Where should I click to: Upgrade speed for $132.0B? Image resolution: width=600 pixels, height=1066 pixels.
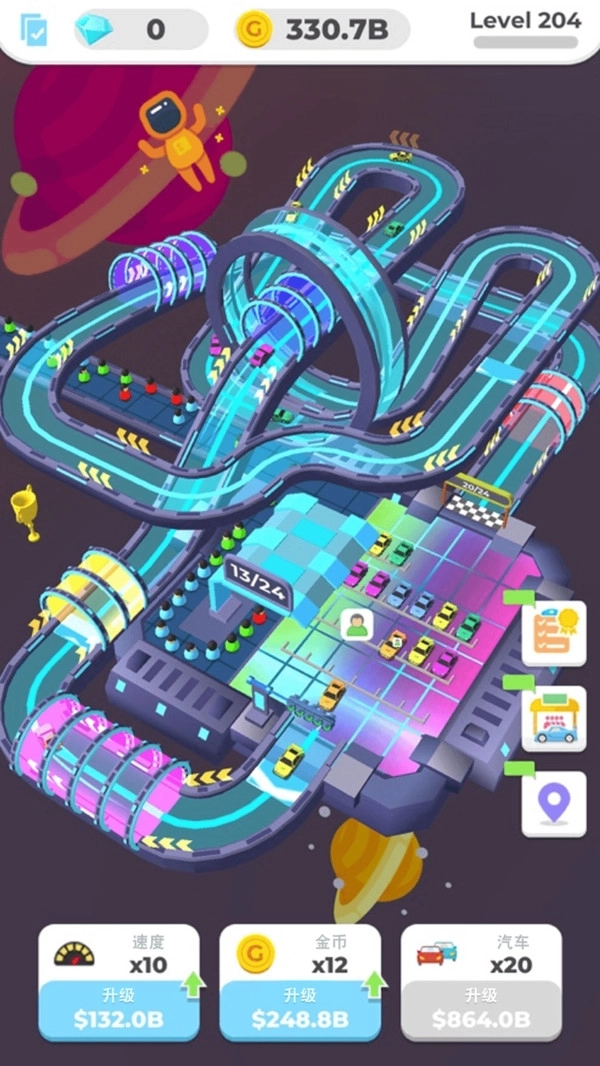119,1008
